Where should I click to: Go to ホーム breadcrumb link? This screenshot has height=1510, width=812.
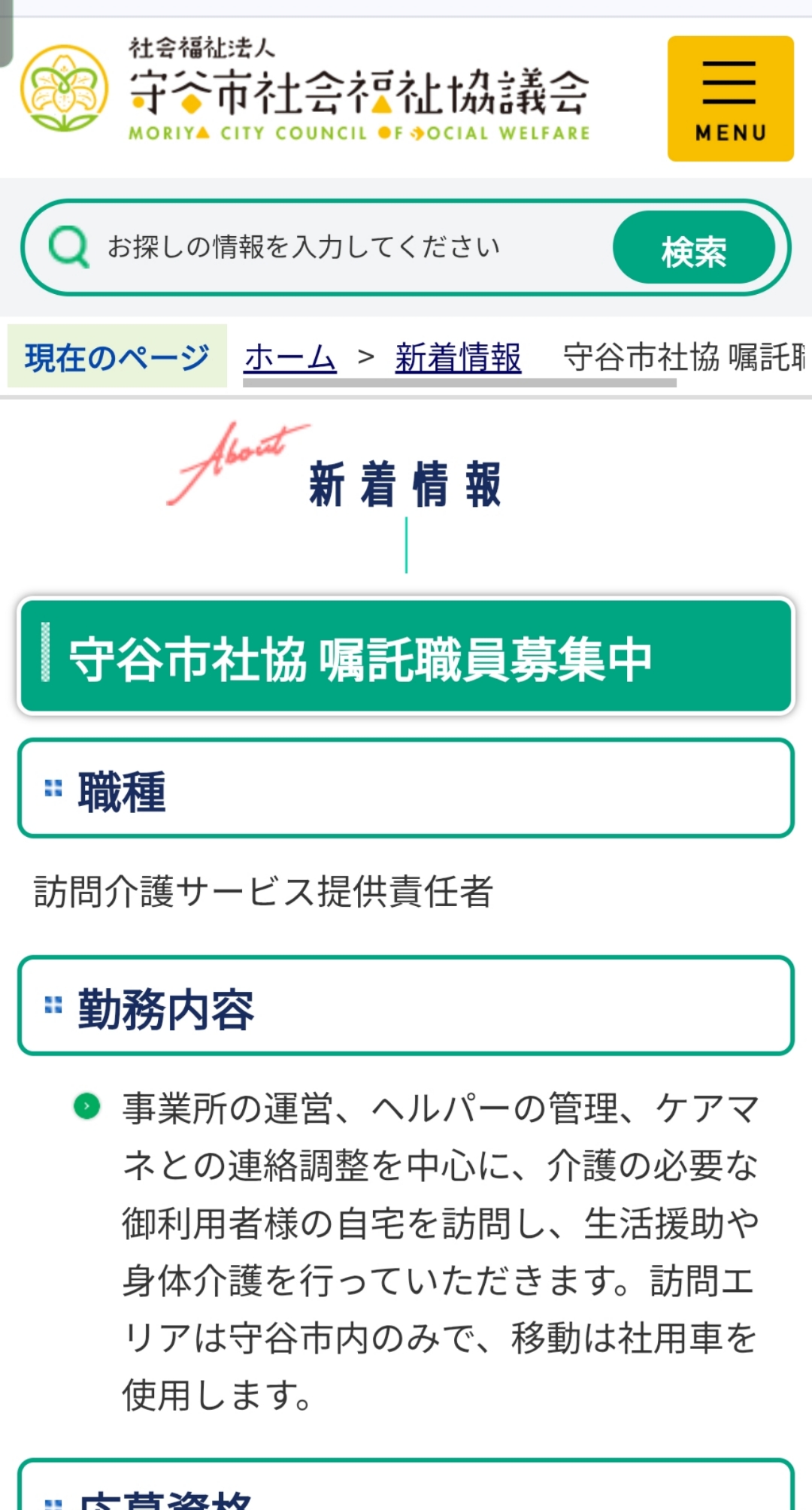click(x=289, y=357)
